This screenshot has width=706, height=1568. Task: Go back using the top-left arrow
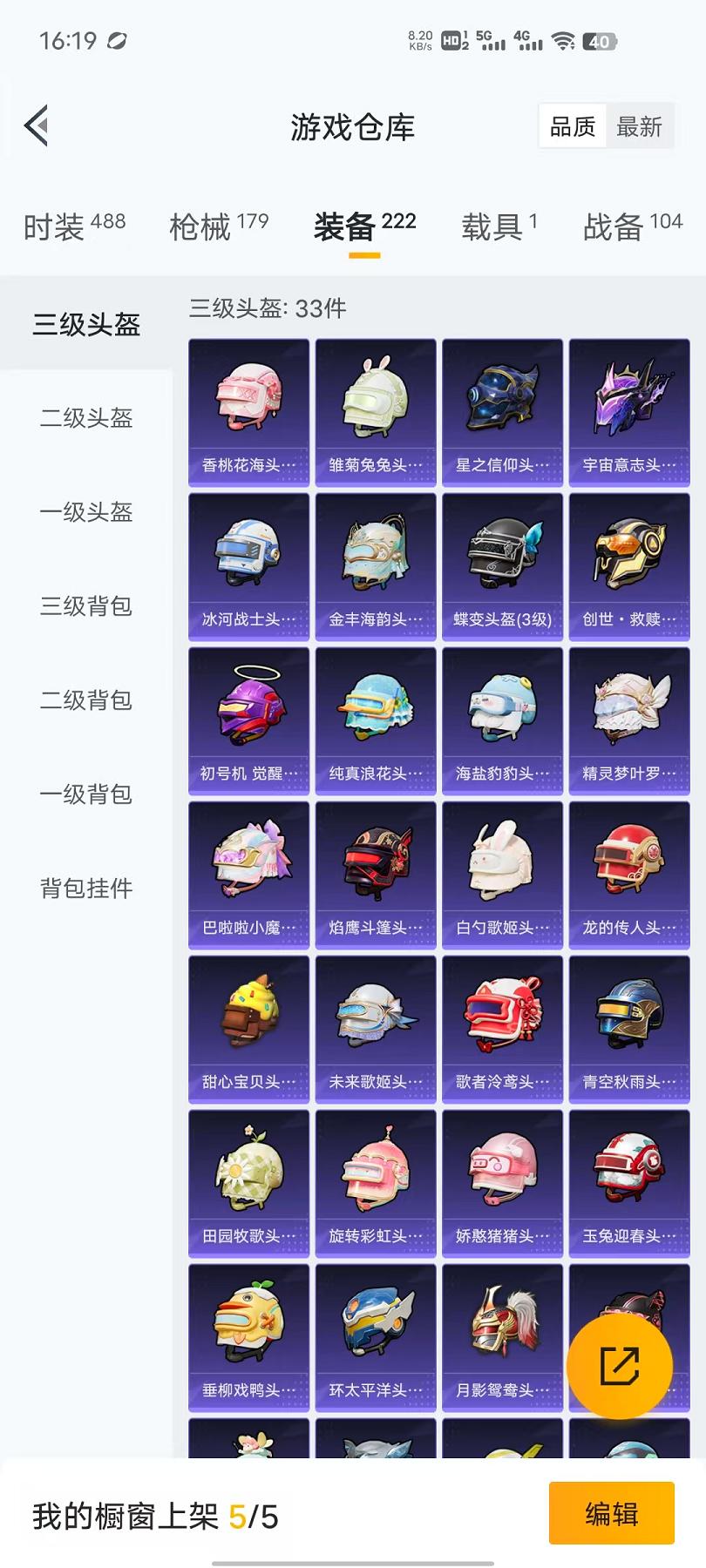point(37,126)
